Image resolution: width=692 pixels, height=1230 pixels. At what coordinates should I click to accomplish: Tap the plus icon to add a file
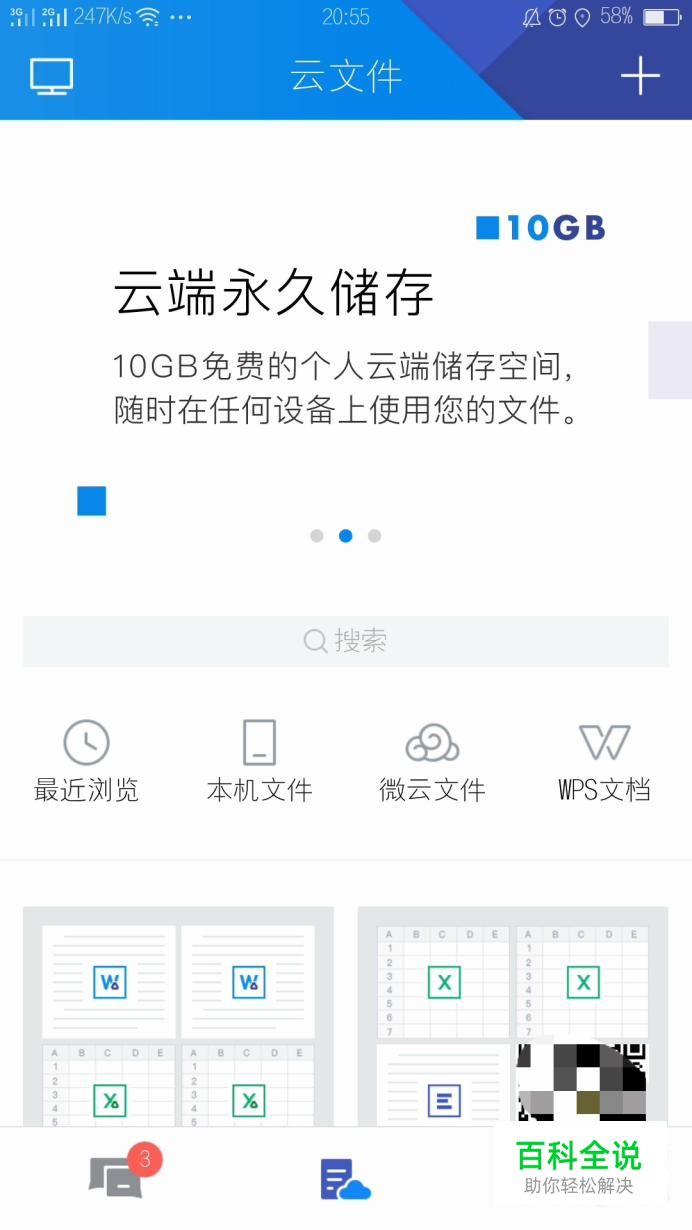640,76
